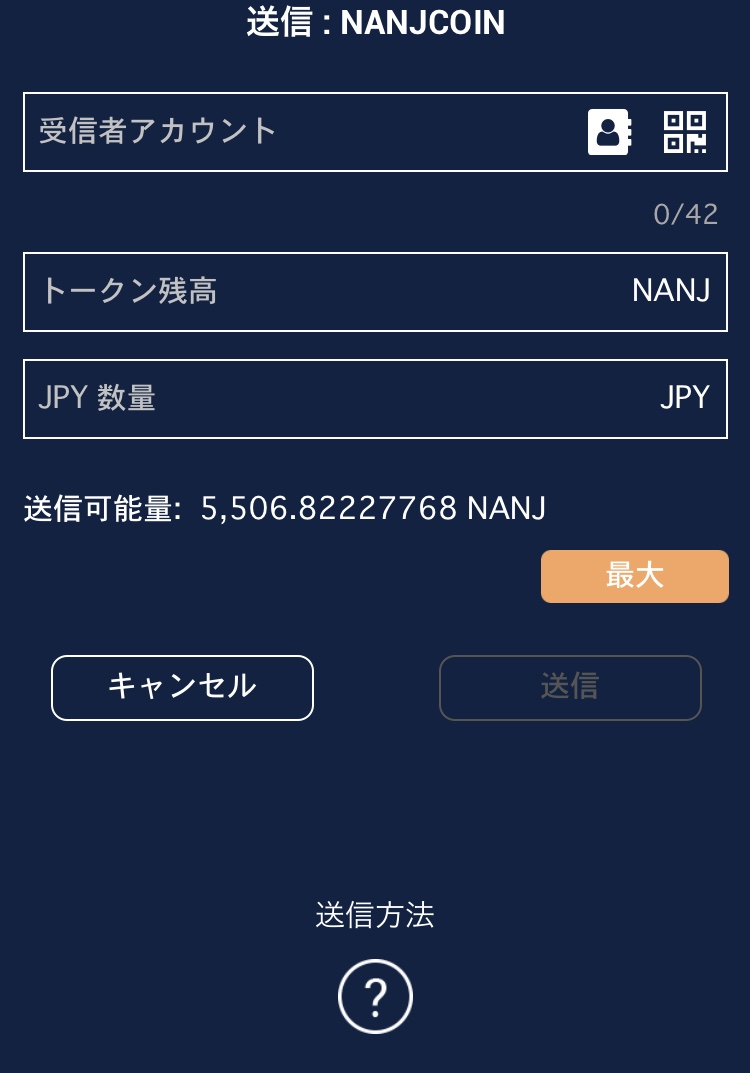750x1073 pixels.
Task: Scan a QR code for recipient
Action: click(x=685, y=132)
